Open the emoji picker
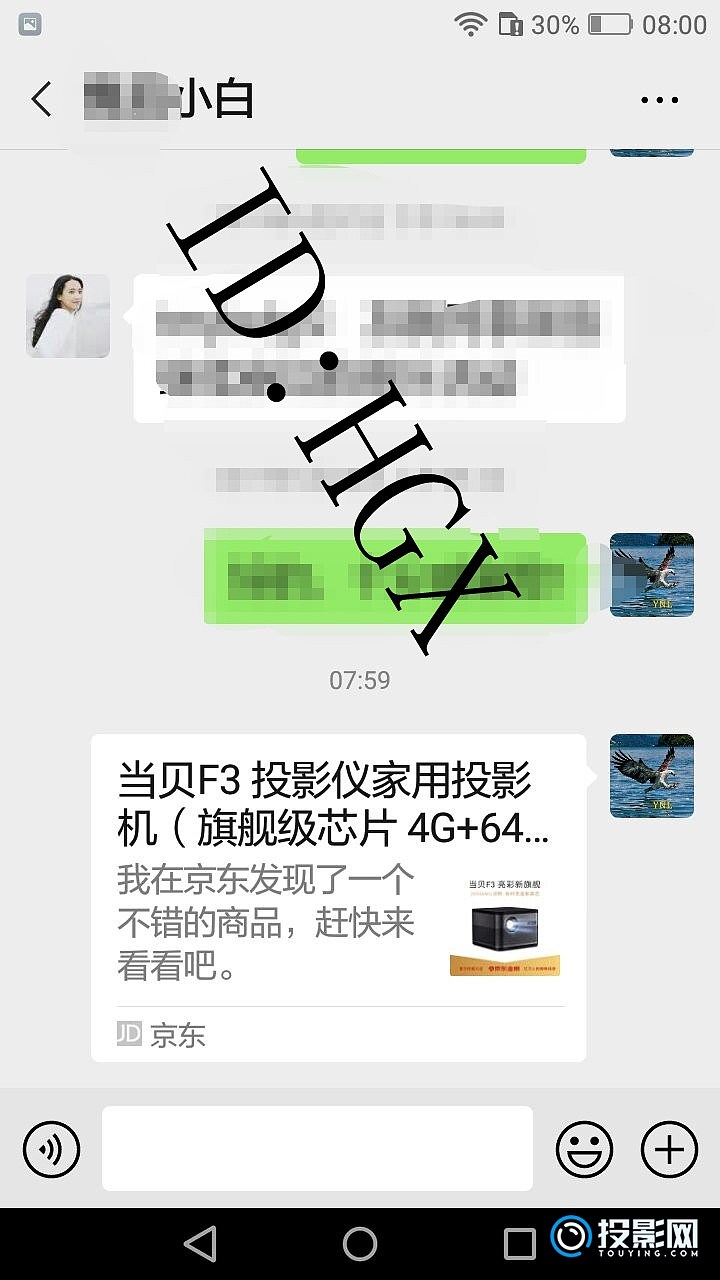720x1280 pixels. pyautogui.click(x=585, y=1148)
